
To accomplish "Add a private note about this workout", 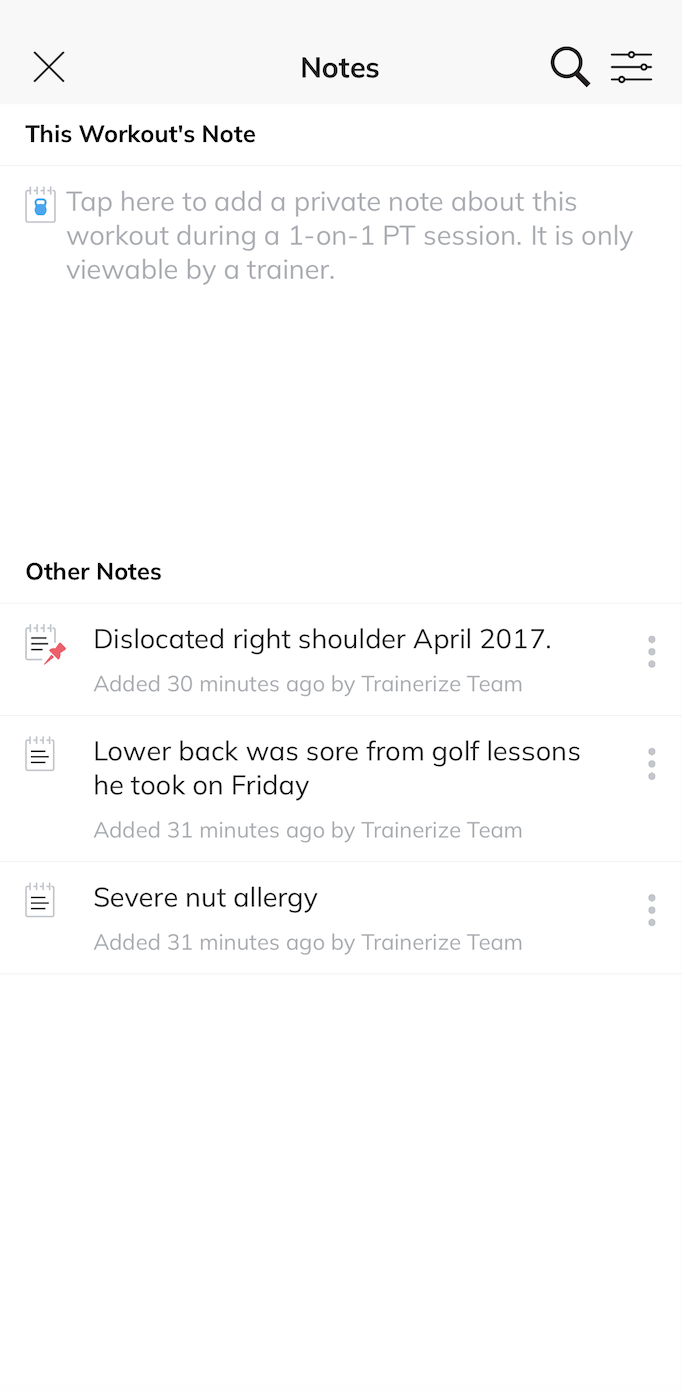I will coord(349,236).
